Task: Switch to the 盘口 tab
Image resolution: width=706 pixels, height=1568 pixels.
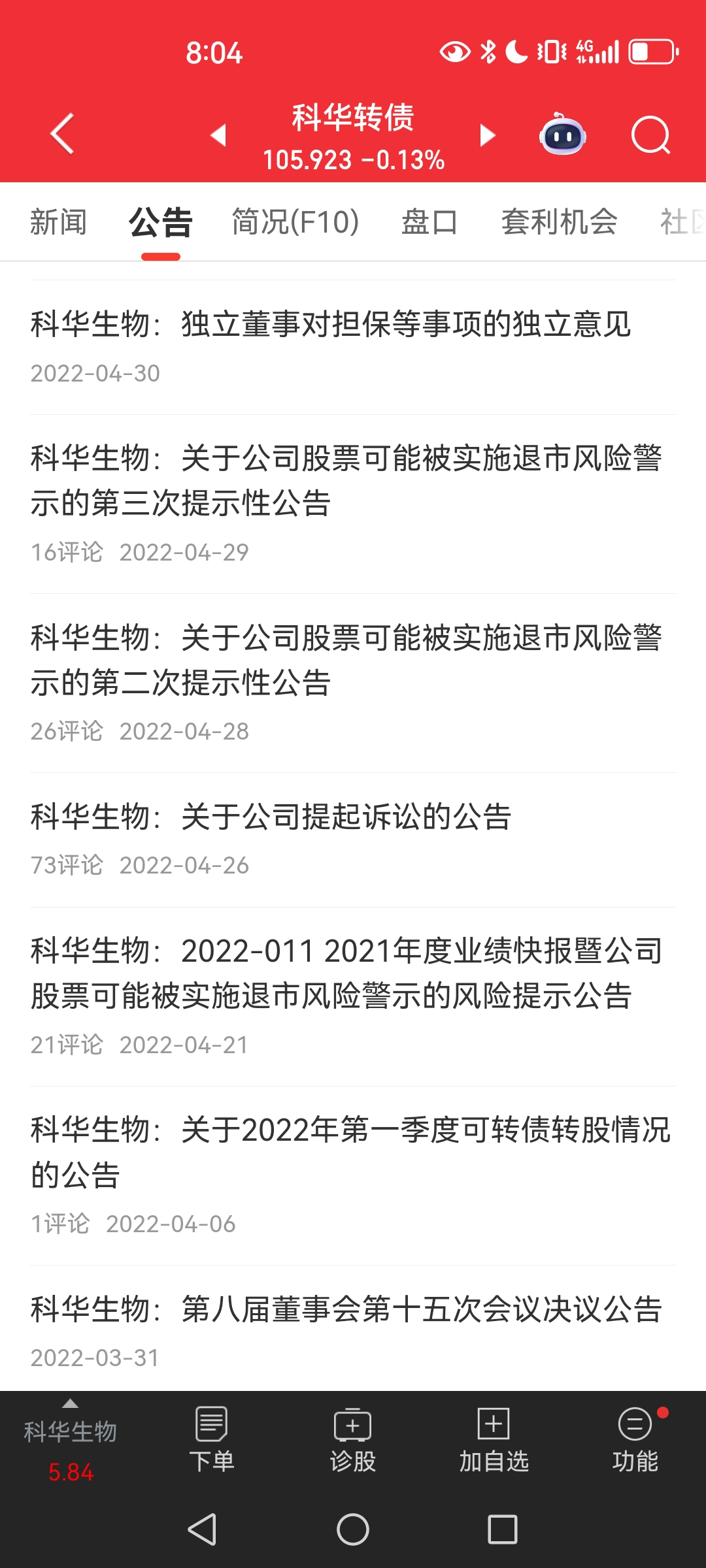Action: pos(429,222)
